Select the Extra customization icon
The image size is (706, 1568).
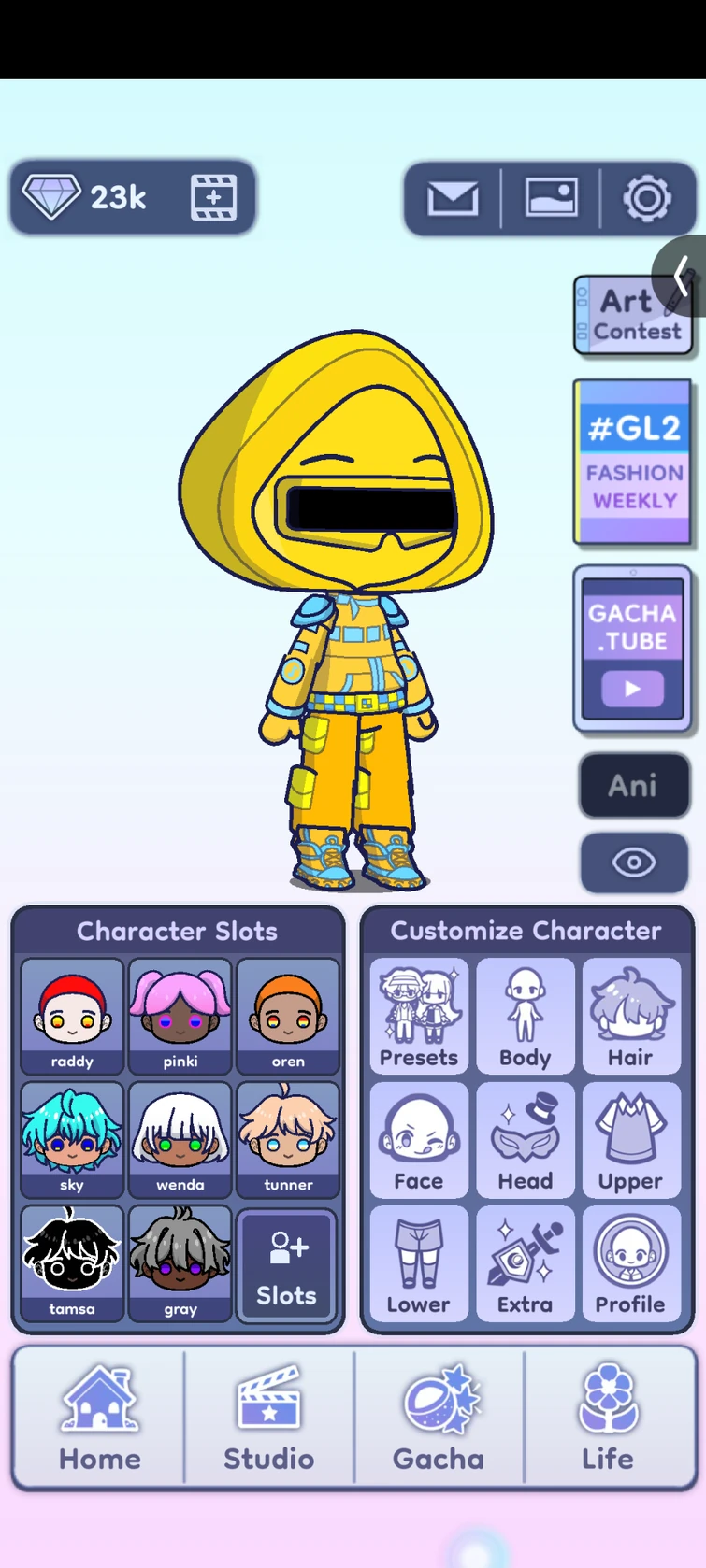point(525,1263)
